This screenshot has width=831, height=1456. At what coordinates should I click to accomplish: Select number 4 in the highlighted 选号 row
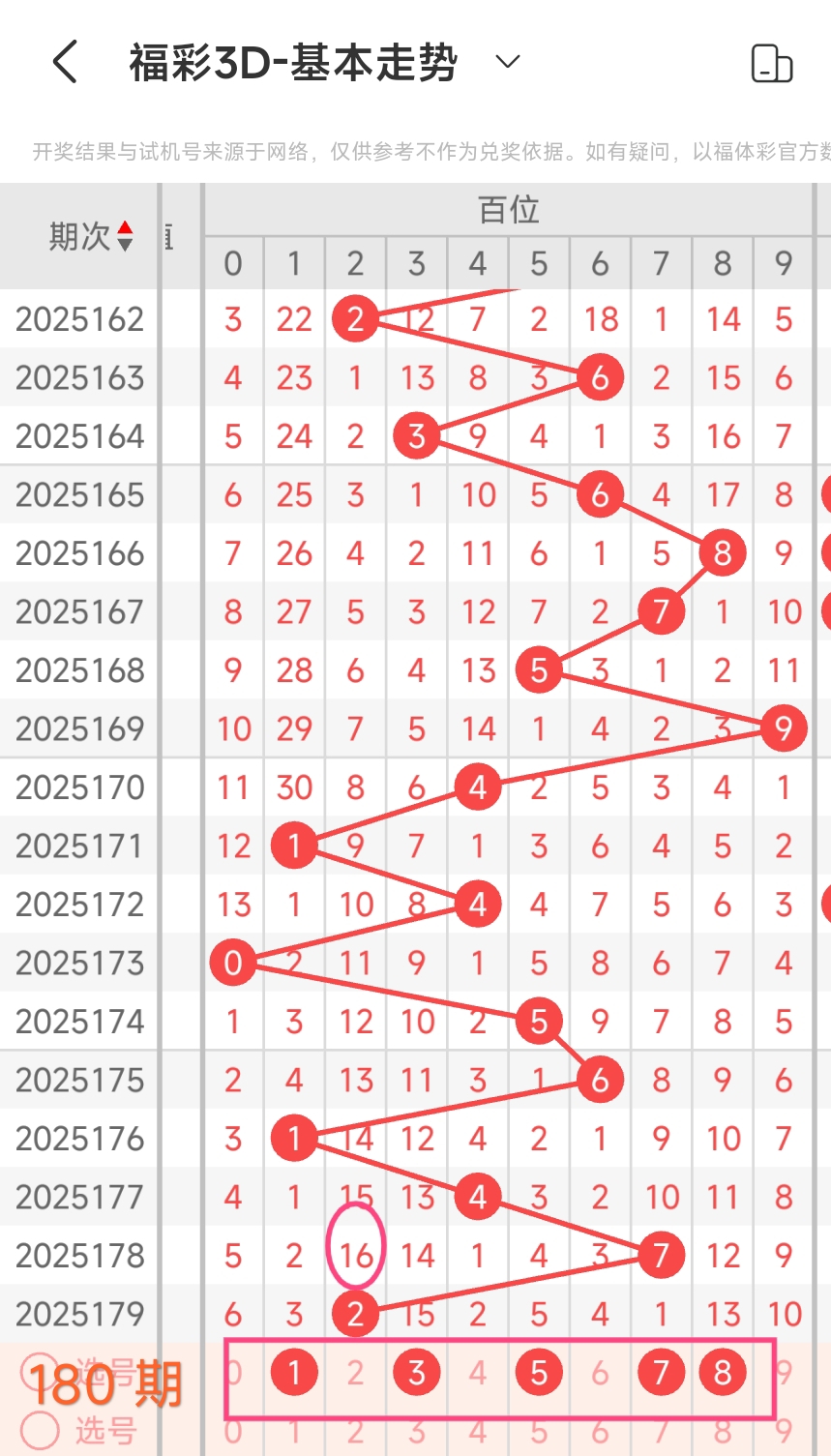coord(478,1372)
